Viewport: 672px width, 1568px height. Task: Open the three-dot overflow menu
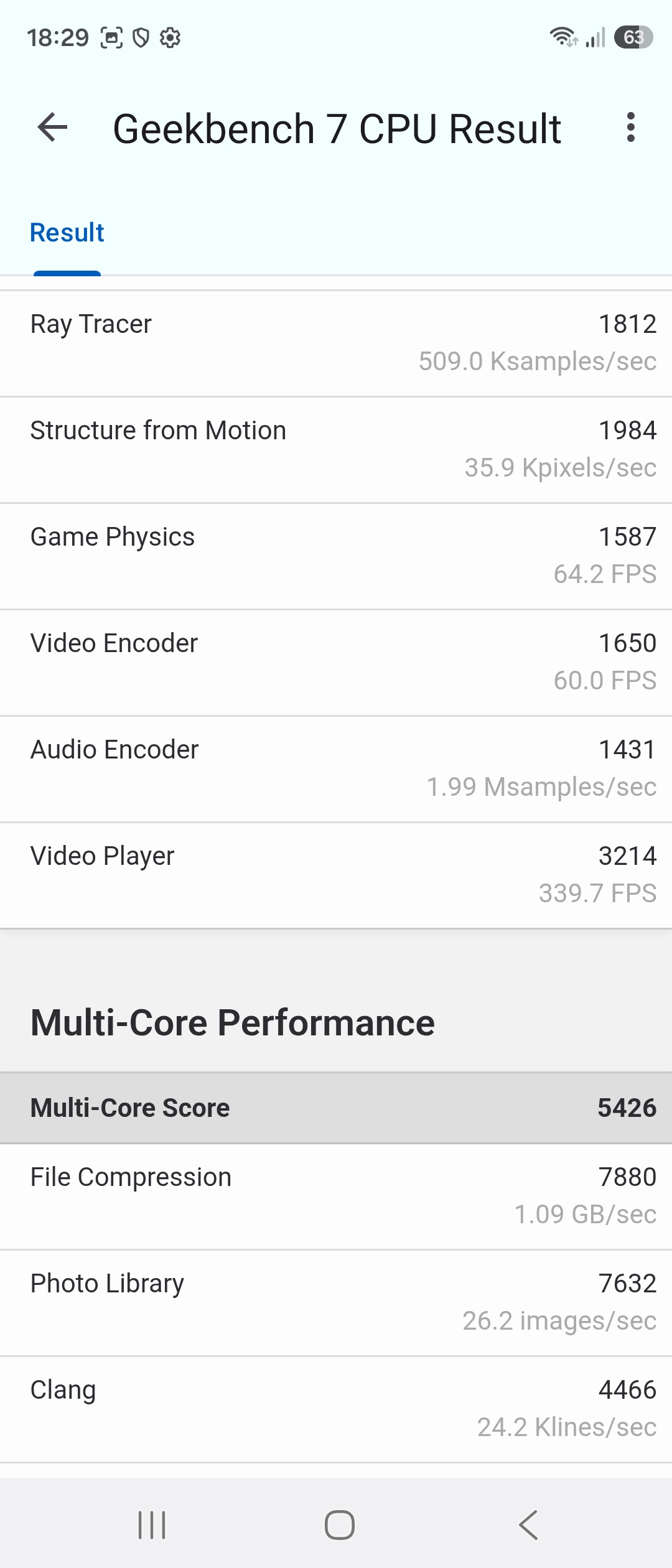(631, 128)
